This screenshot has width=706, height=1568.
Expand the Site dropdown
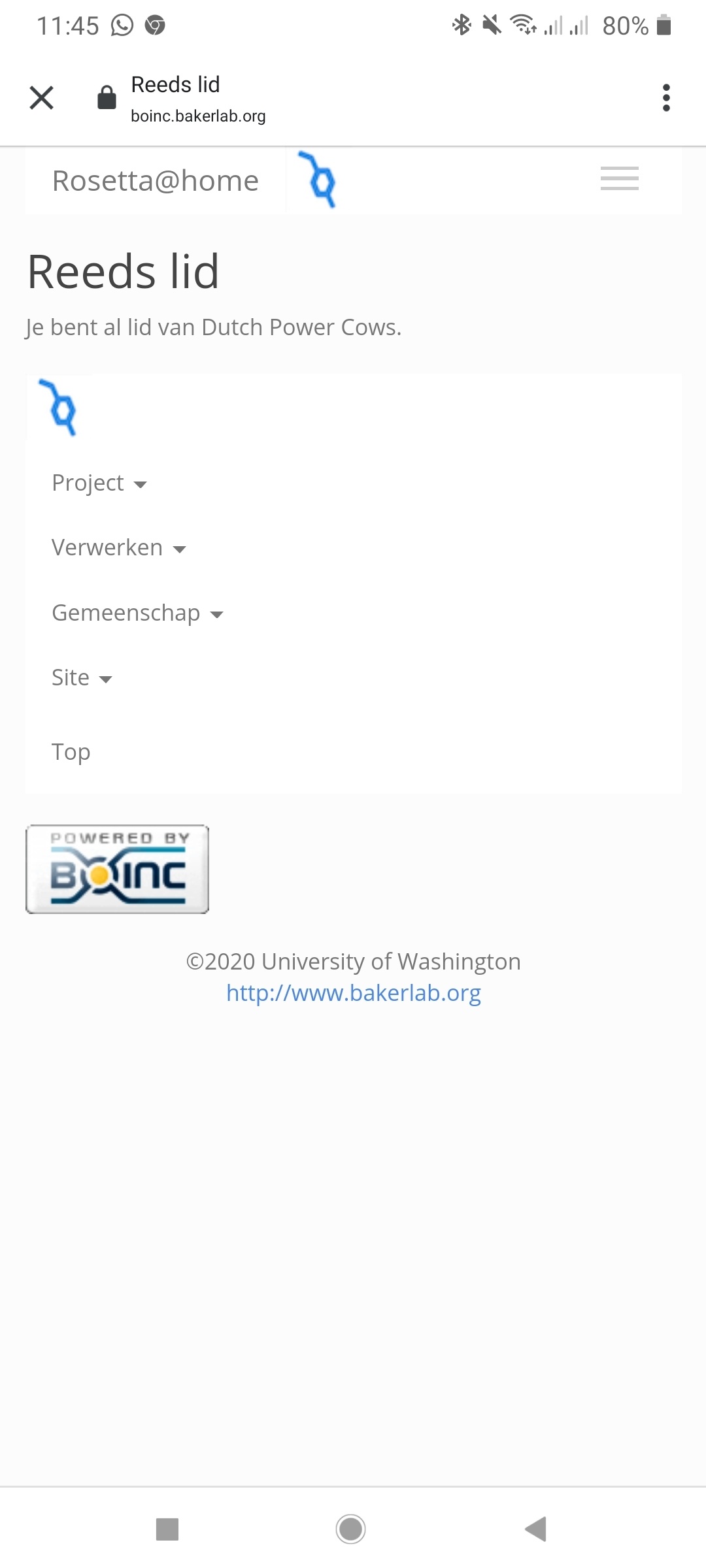coord(82,678)
